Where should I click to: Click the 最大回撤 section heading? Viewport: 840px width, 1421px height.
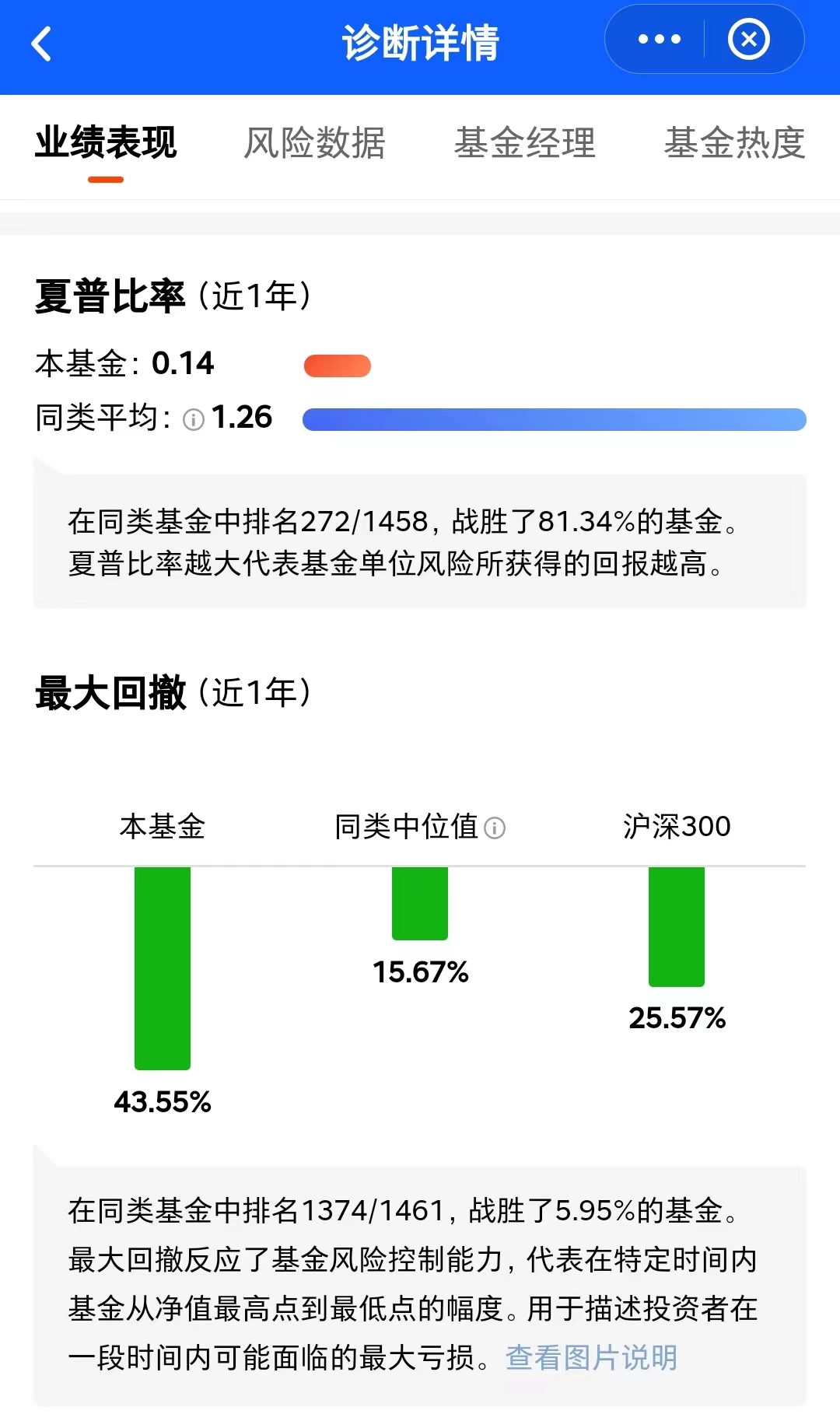tap(109, 695)
